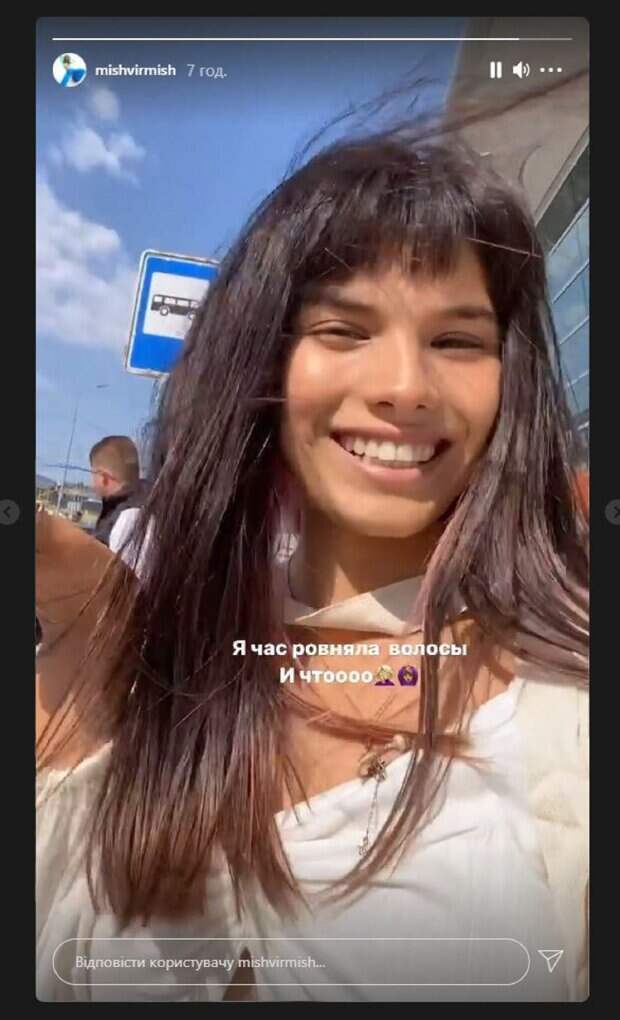
Task: Pause the story playback
Action: (x=495, y=70)
